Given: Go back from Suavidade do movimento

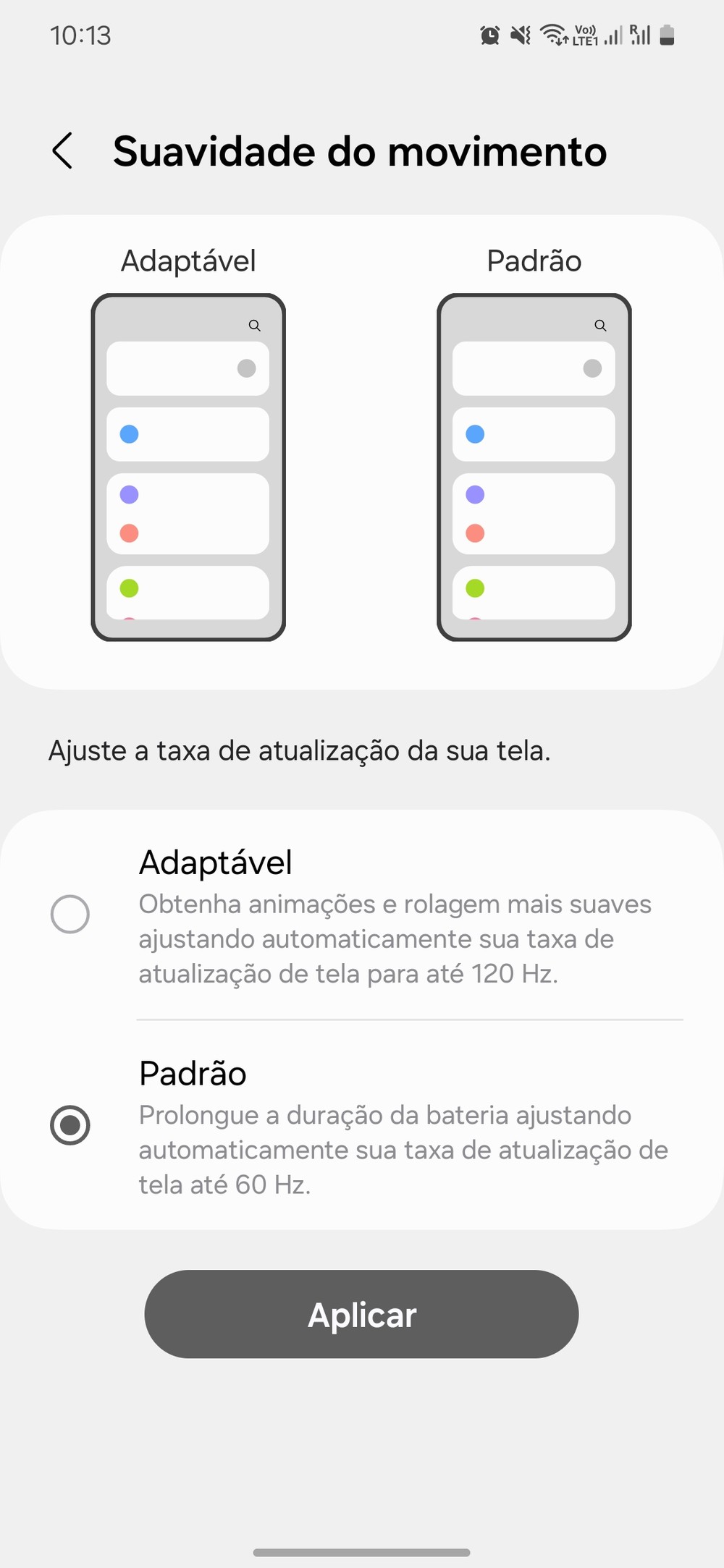Looking at the screenshot, I should point(63,151).
